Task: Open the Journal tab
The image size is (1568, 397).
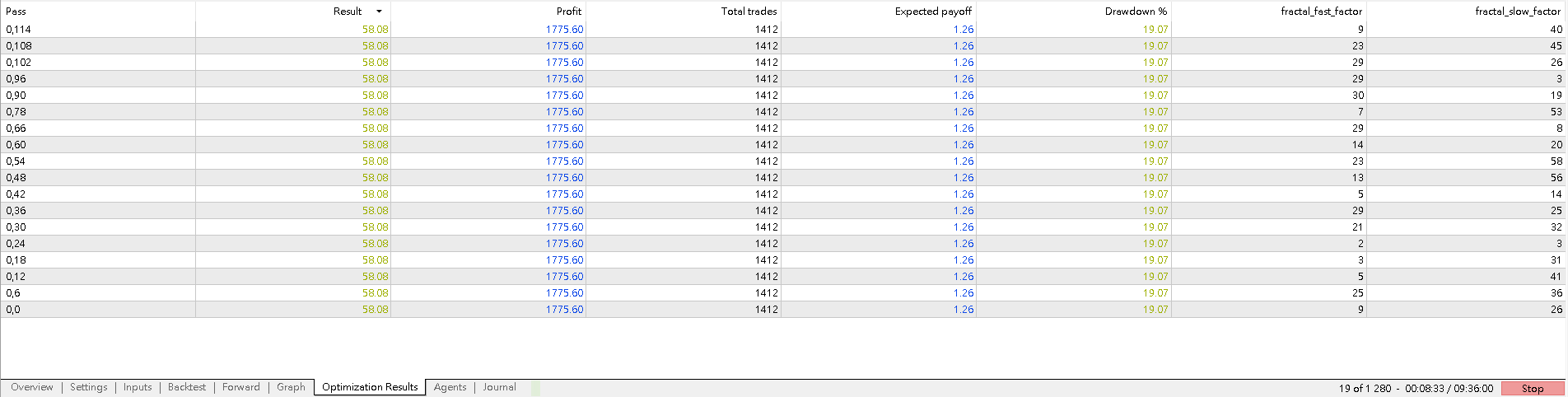Action: click(499, 387)
